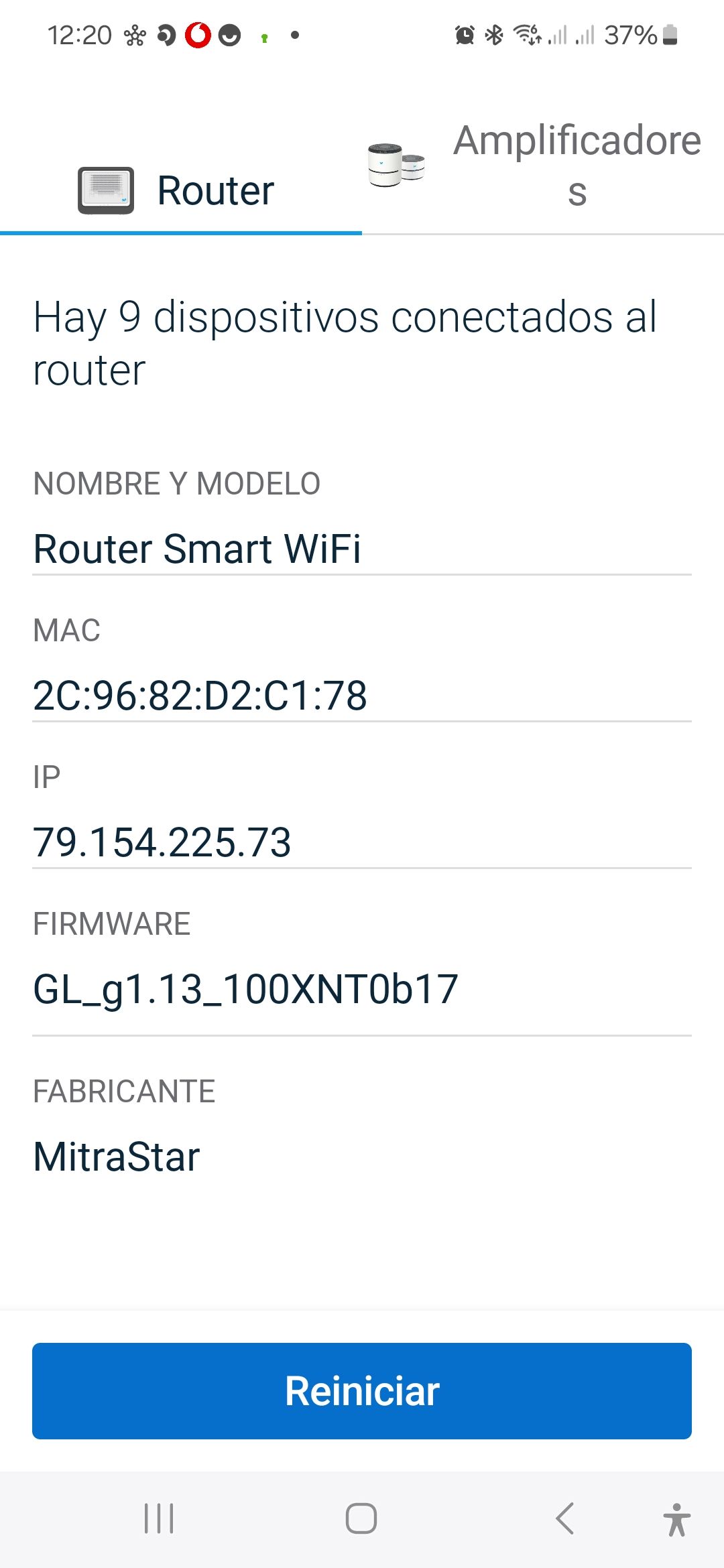724x1568 pixels.
Task: Tap the Router Smart WiFi name field
Action: tap(198, 549)
